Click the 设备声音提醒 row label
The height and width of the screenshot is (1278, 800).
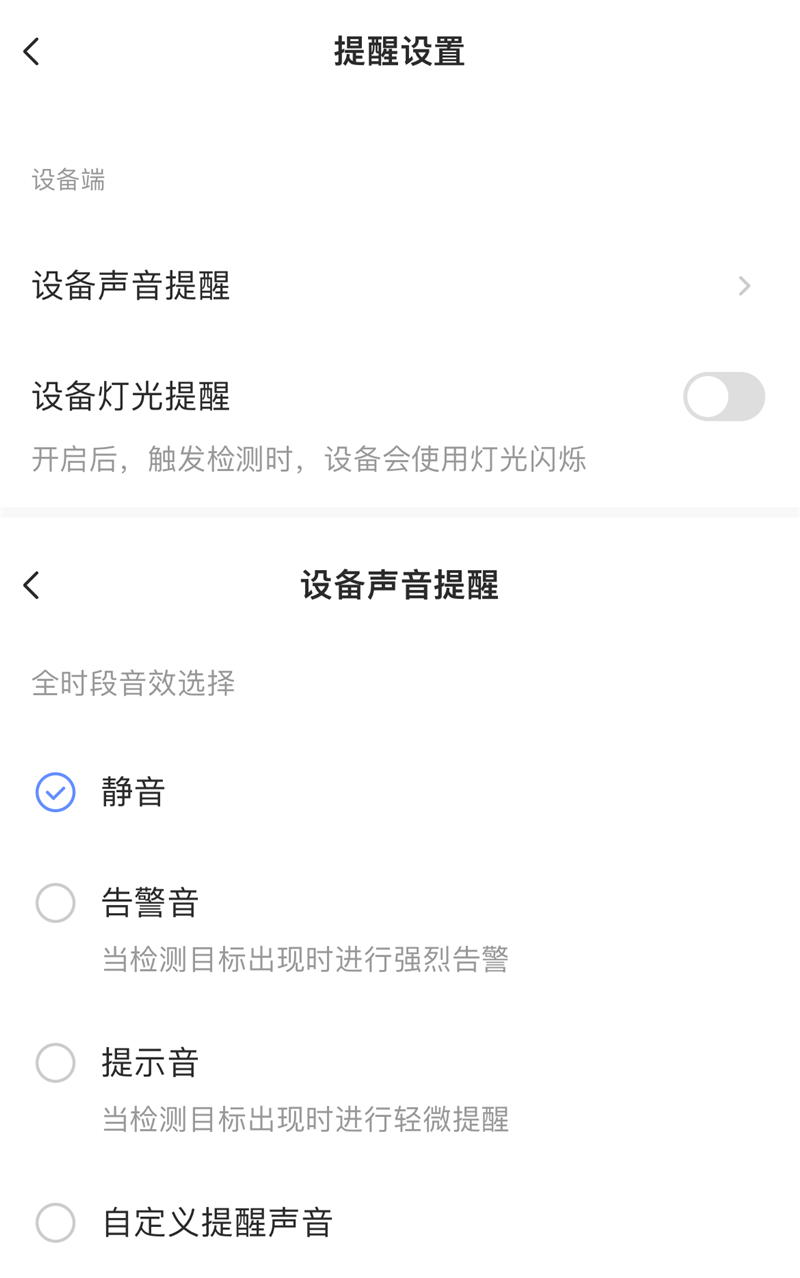point(130,286)
